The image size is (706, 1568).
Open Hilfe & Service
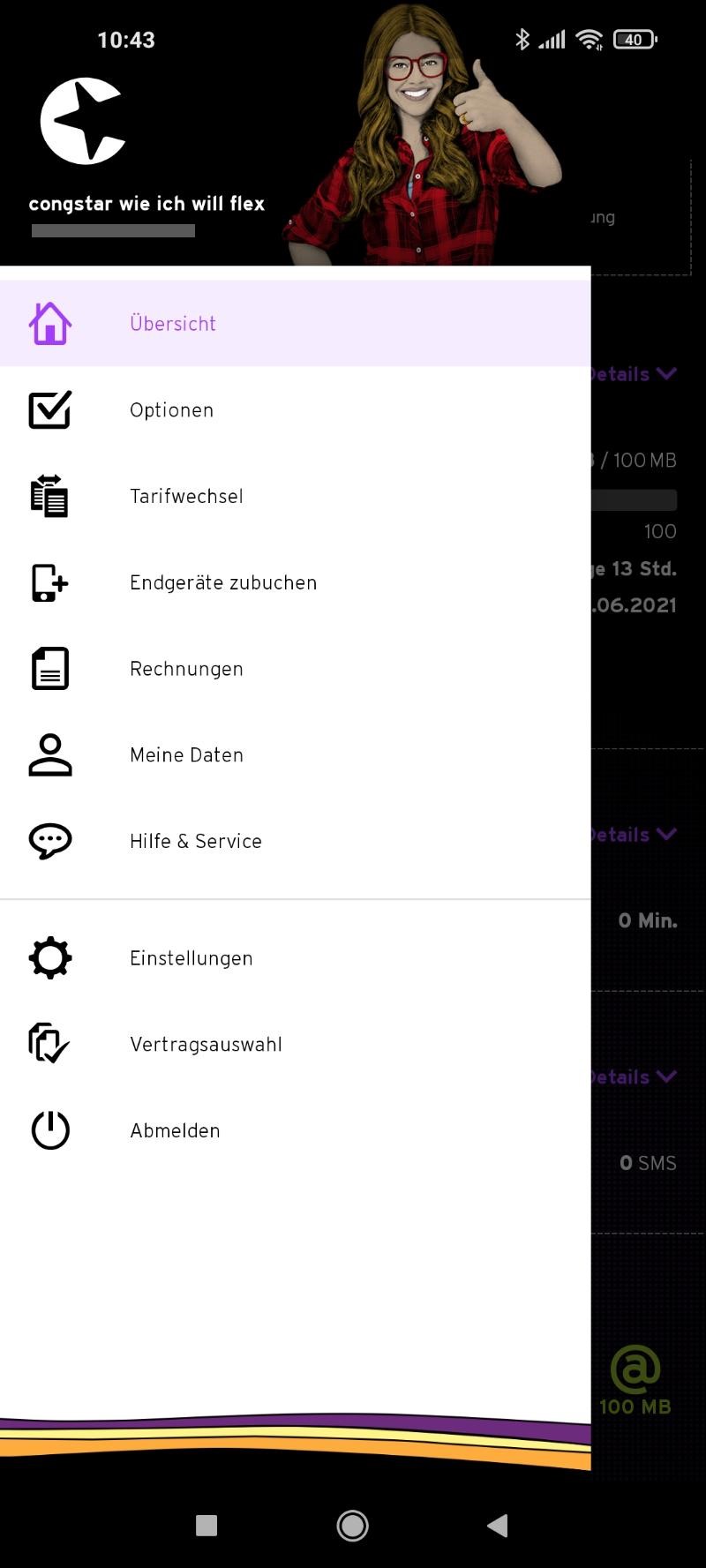195,841
